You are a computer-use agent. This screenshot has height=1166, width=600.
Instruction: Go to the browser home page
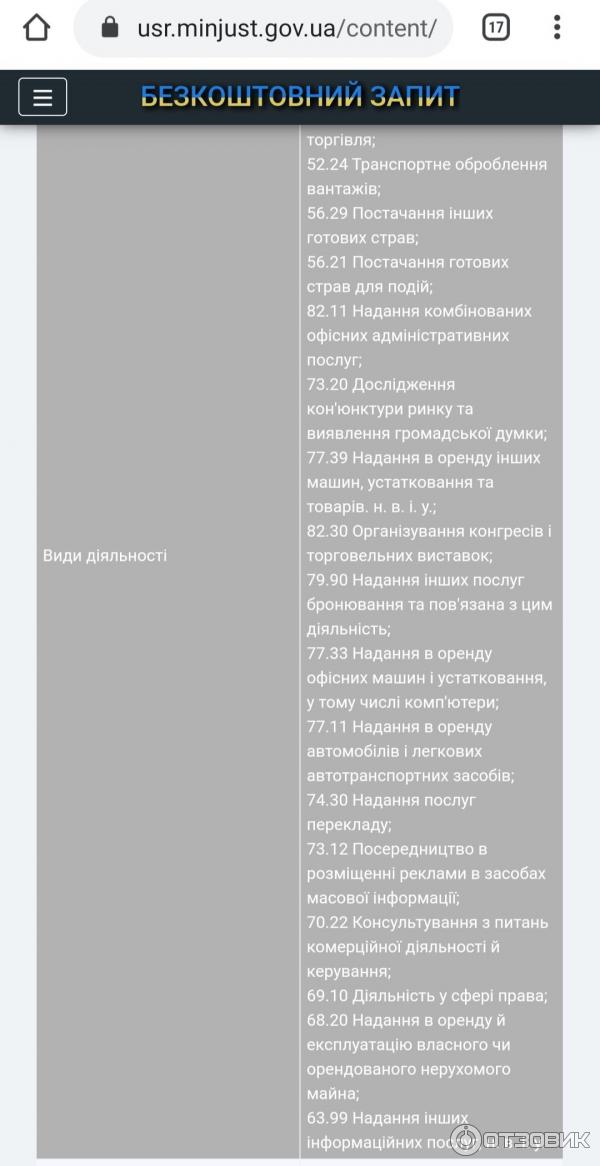click(x=36, y=27)
